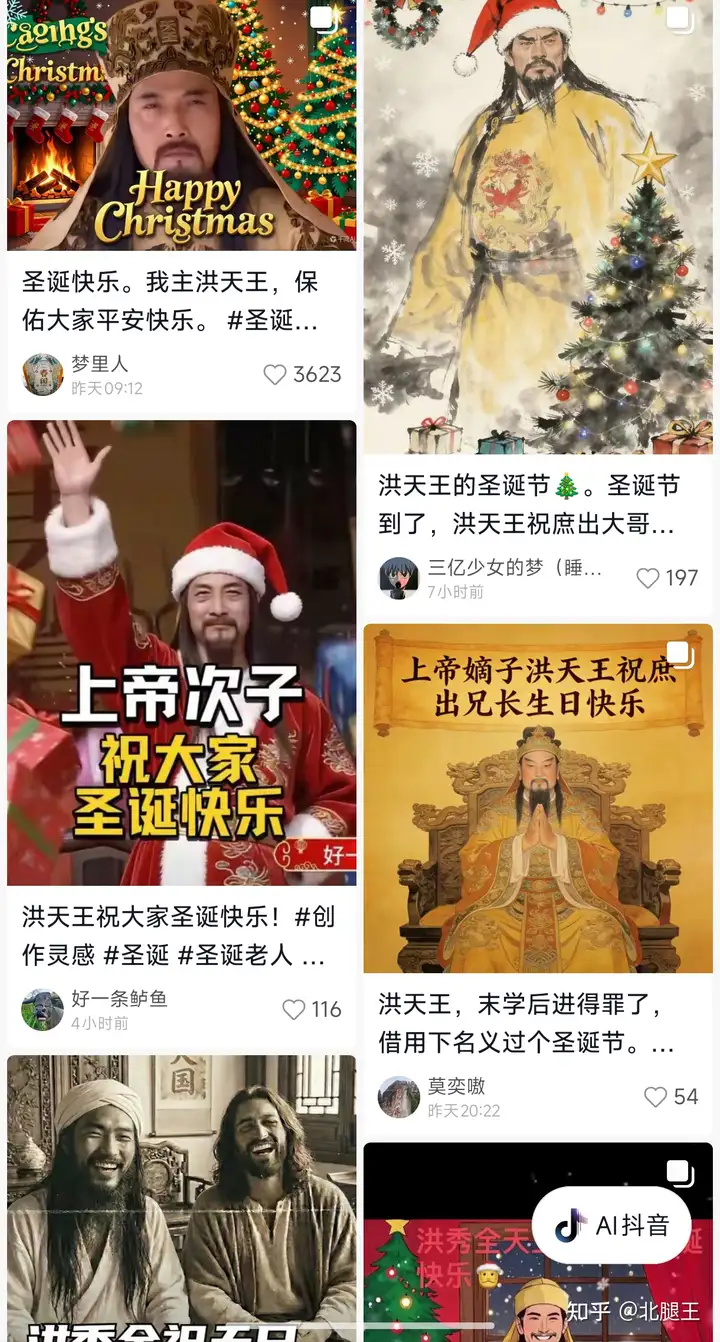The height and width of the screenshot is (1342, 720).
Task: Like the post by 梦里人
Action: (x=275, y=375)
